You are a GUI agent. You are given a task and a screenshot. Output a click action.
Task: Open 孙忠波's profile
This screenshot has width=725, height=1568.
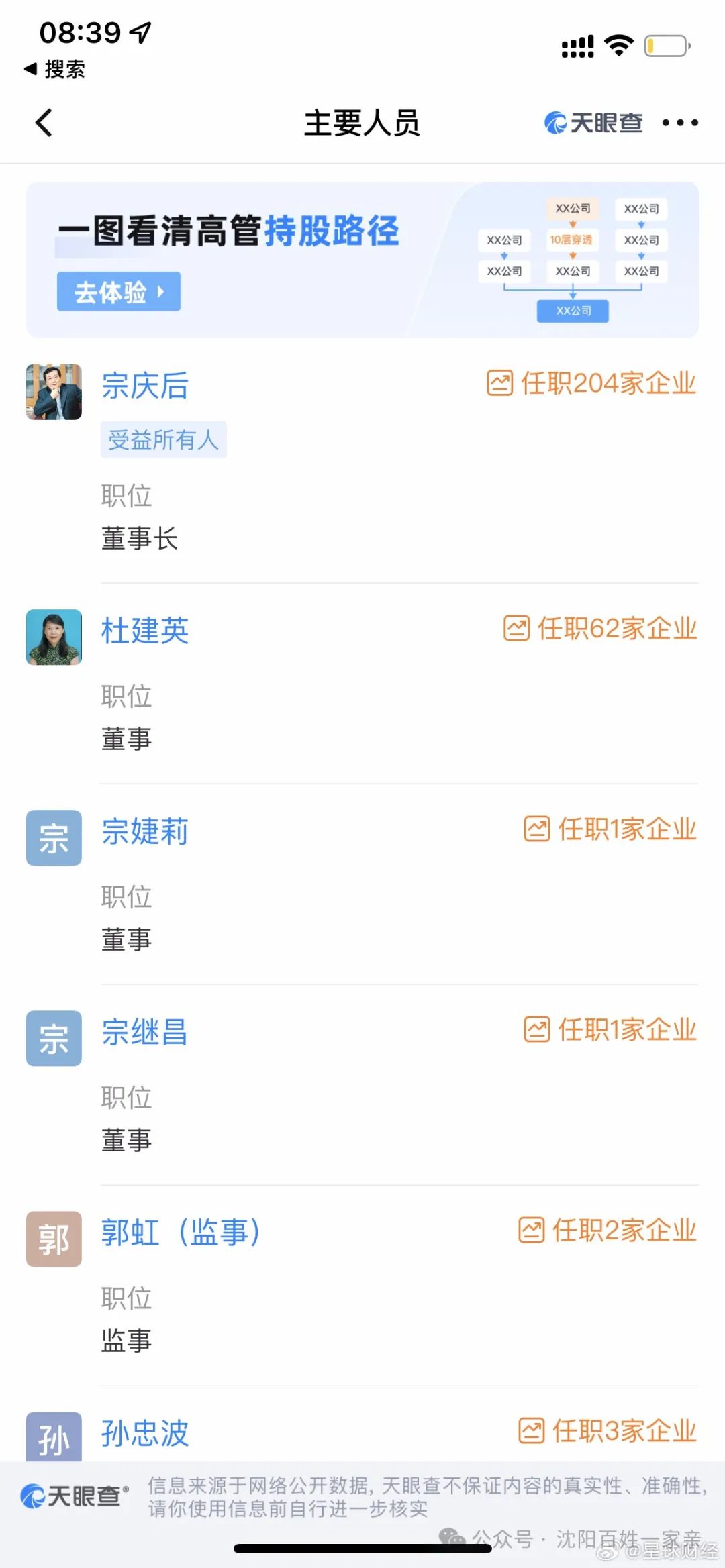145,1434
